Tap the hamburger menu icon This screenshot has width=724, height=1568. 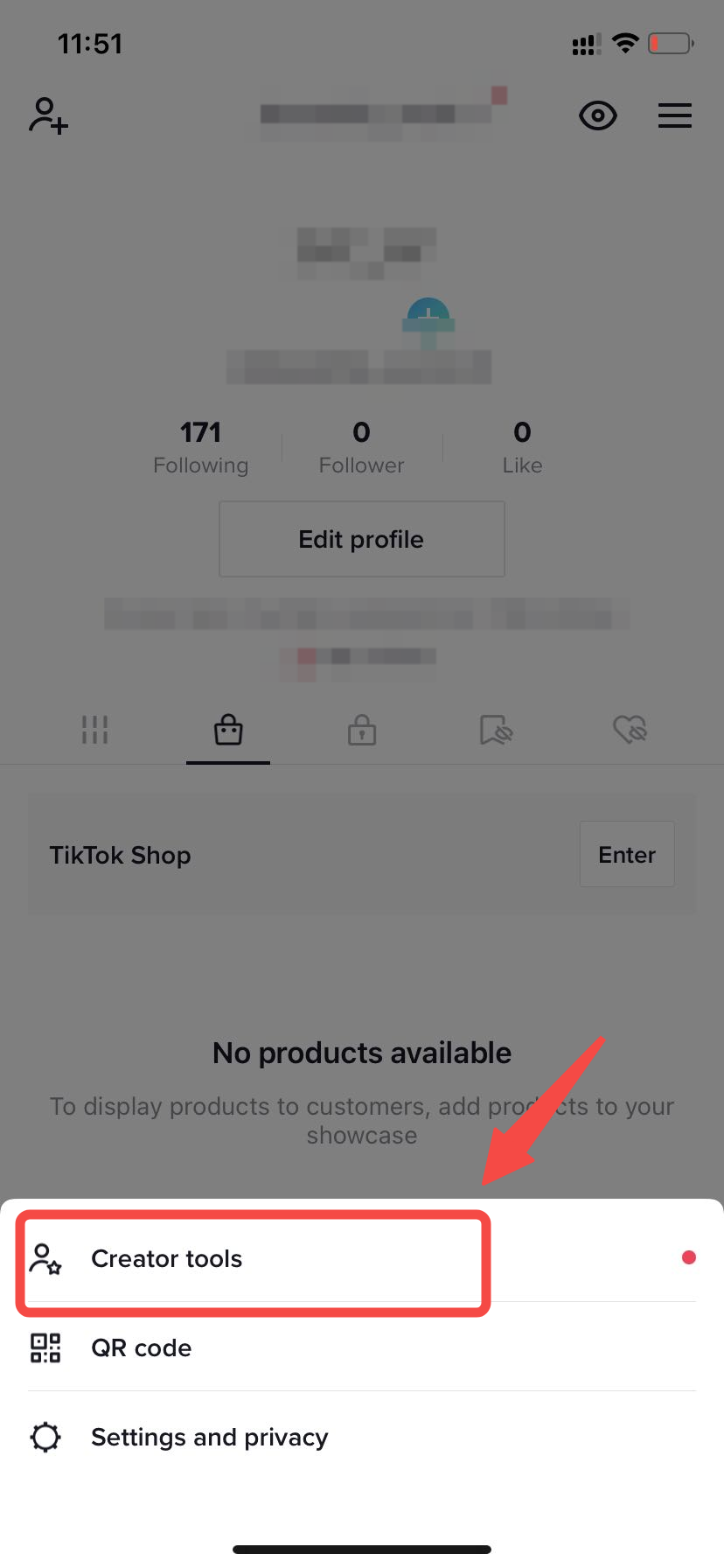point(674,115)
